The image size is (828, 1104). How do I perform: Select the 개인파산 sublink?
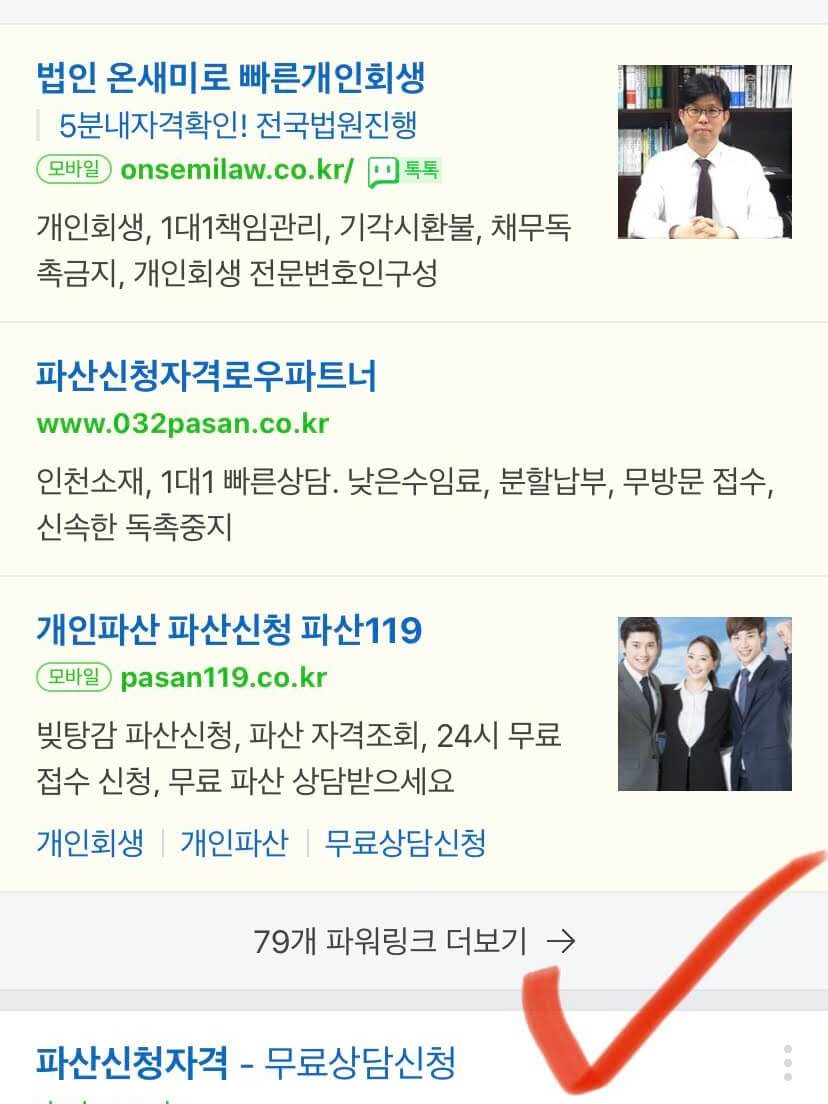tap(233, 842)
